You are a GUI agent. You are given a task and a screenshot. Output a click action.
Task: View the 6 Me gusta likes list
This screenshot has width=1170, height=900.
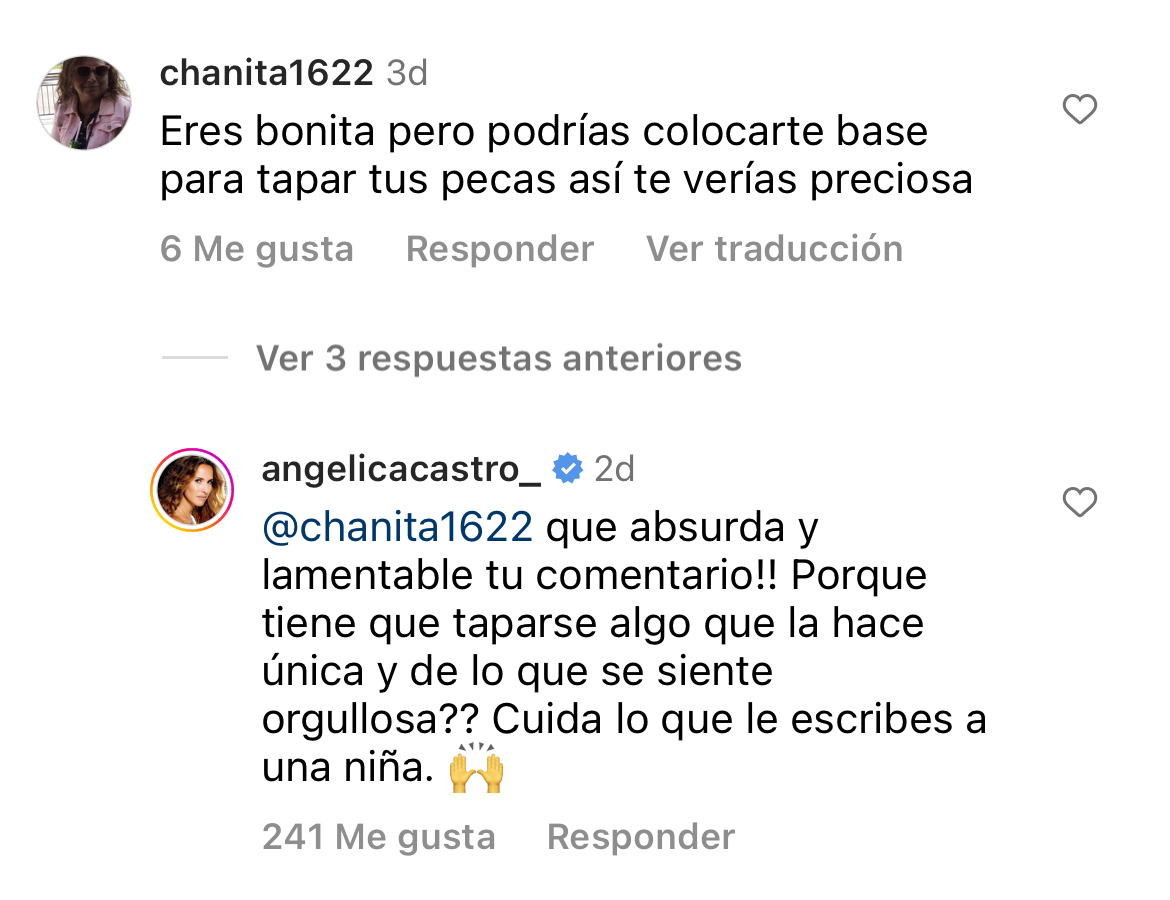coord(256,249)
